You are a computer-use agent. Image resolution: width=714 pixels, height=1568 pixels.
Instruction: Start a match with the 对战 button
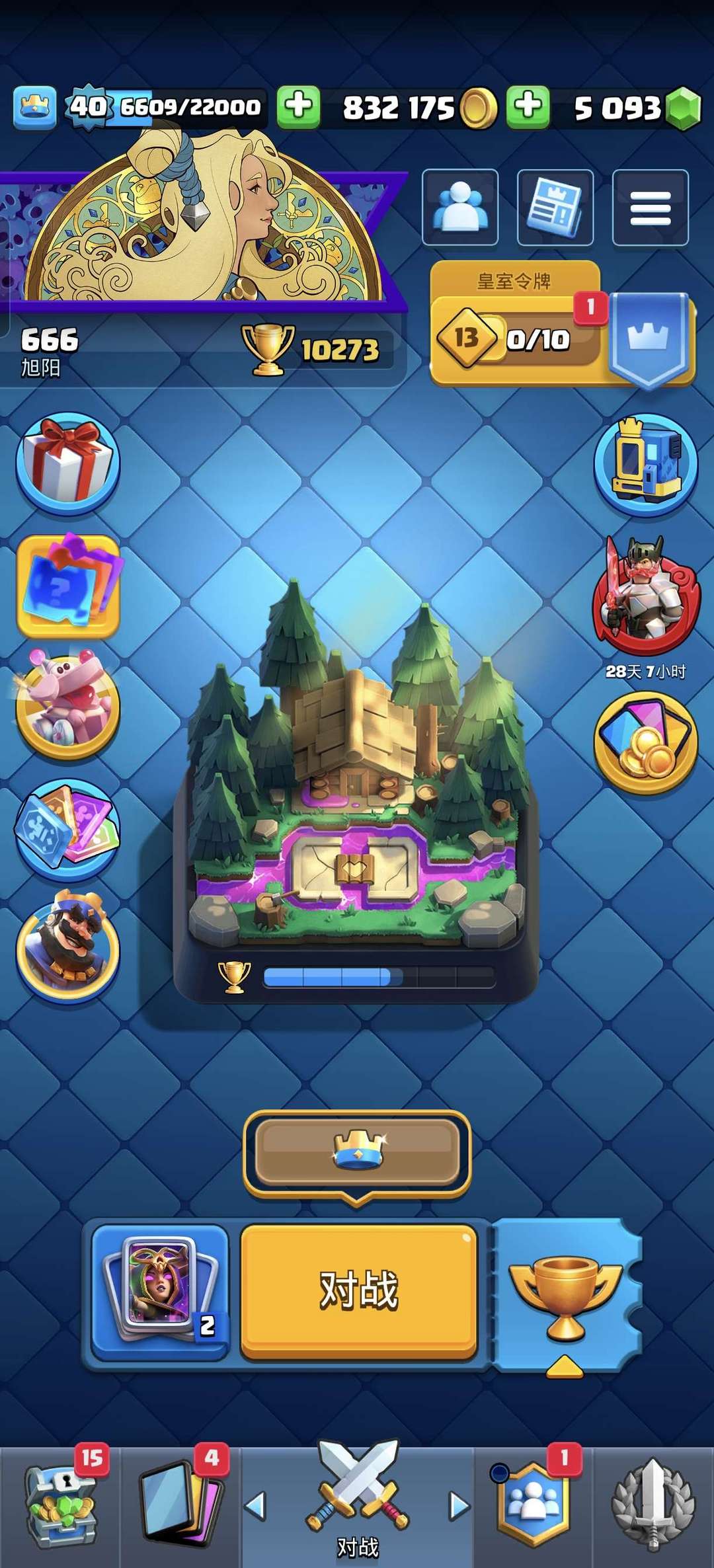[x=359, y=1292]
